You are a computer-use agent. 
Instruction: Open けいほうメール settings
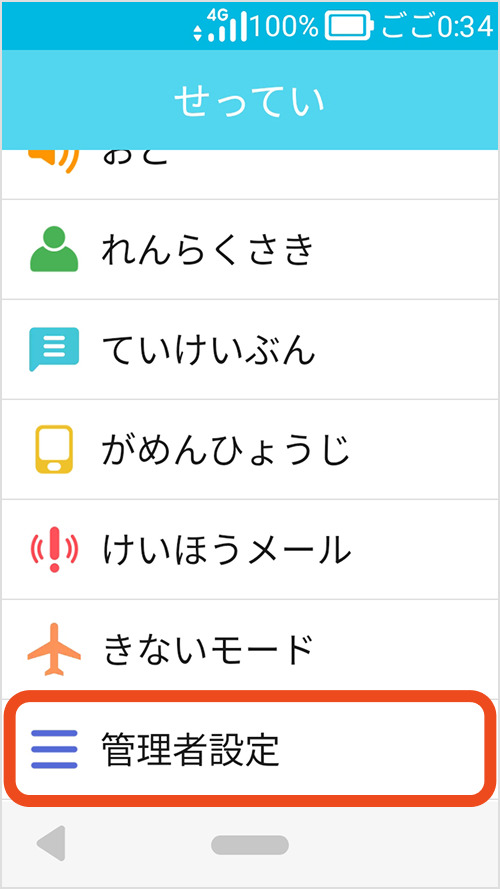[250, 549]
